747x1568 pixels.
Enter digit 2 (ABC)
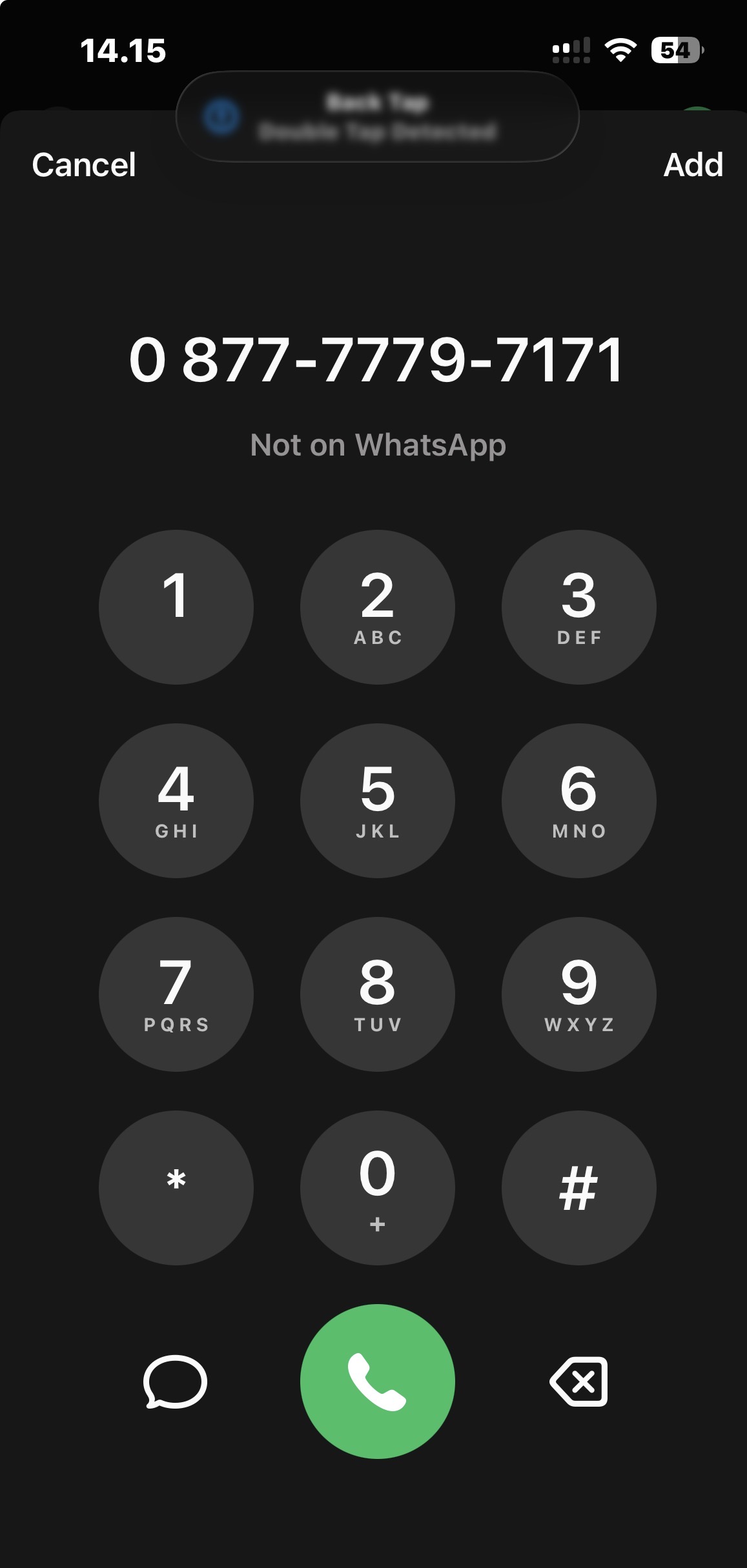point(378,607)
